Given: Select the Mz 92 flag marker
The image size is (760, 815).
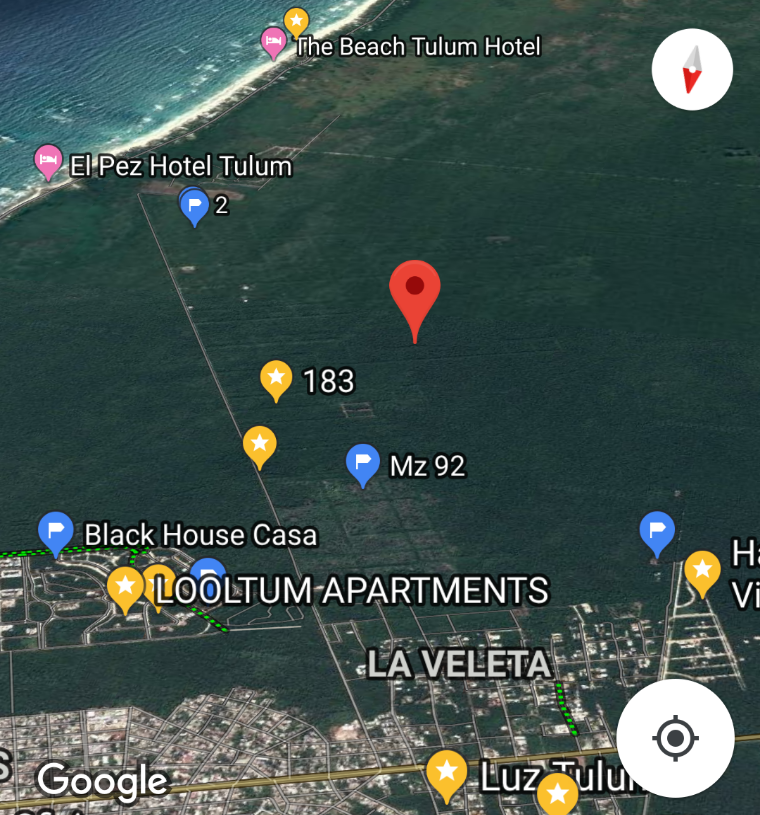Looking at the screenshot, I should pos(362,463).
